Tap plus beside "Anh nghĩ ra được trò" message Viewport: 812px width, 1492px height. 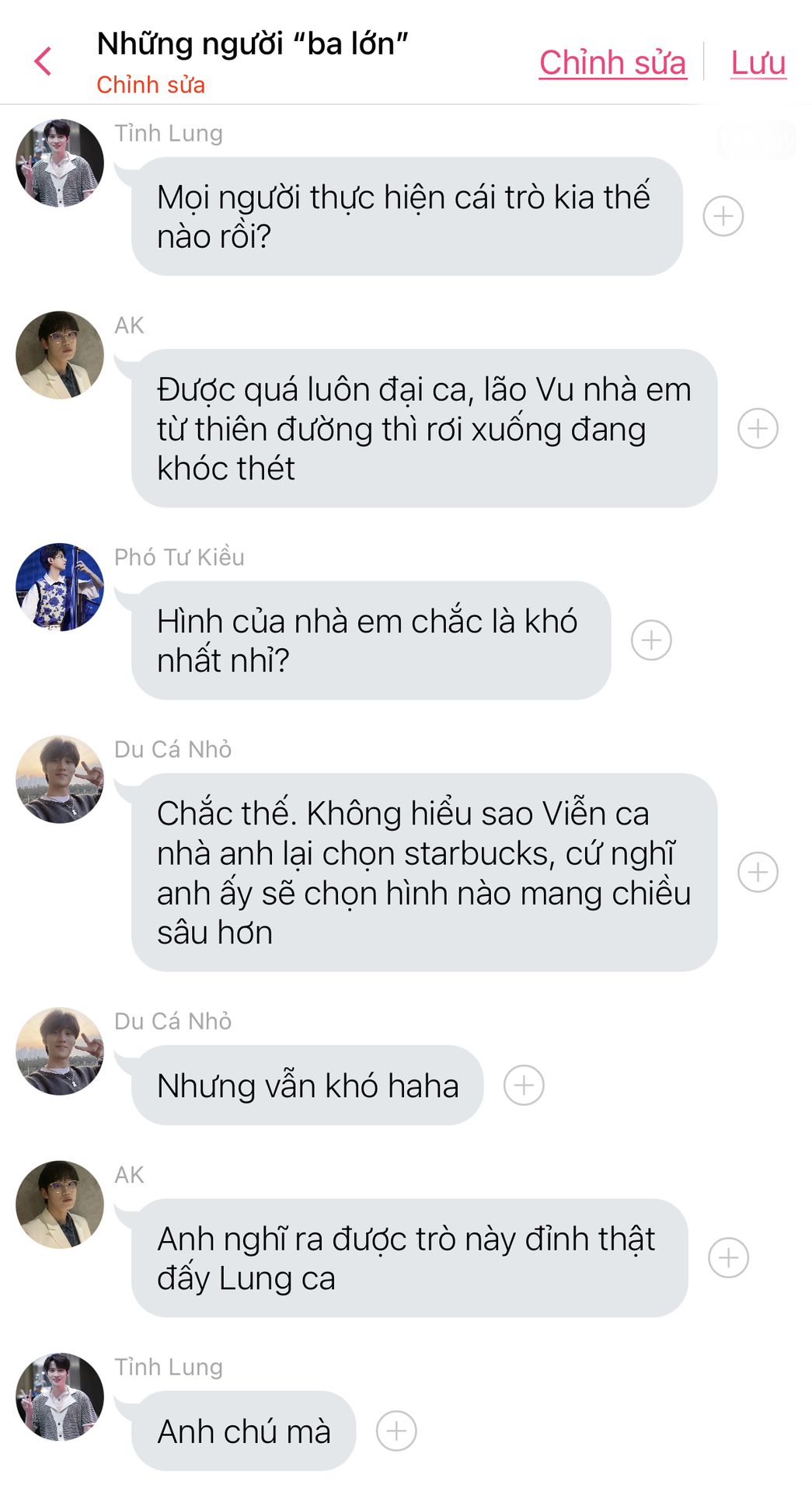coord(728,1257)
